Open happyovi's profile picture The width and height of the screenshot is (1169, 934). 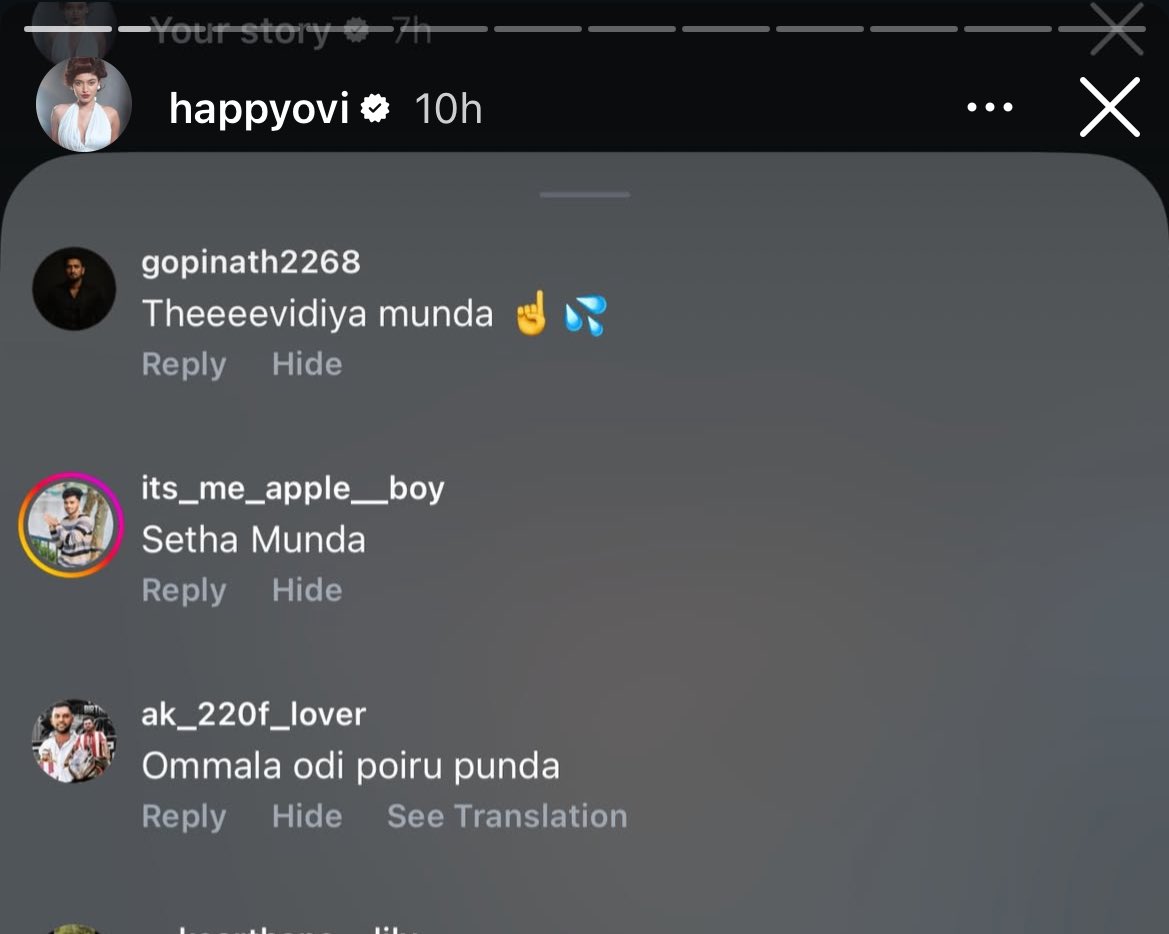tap(84, 104)
